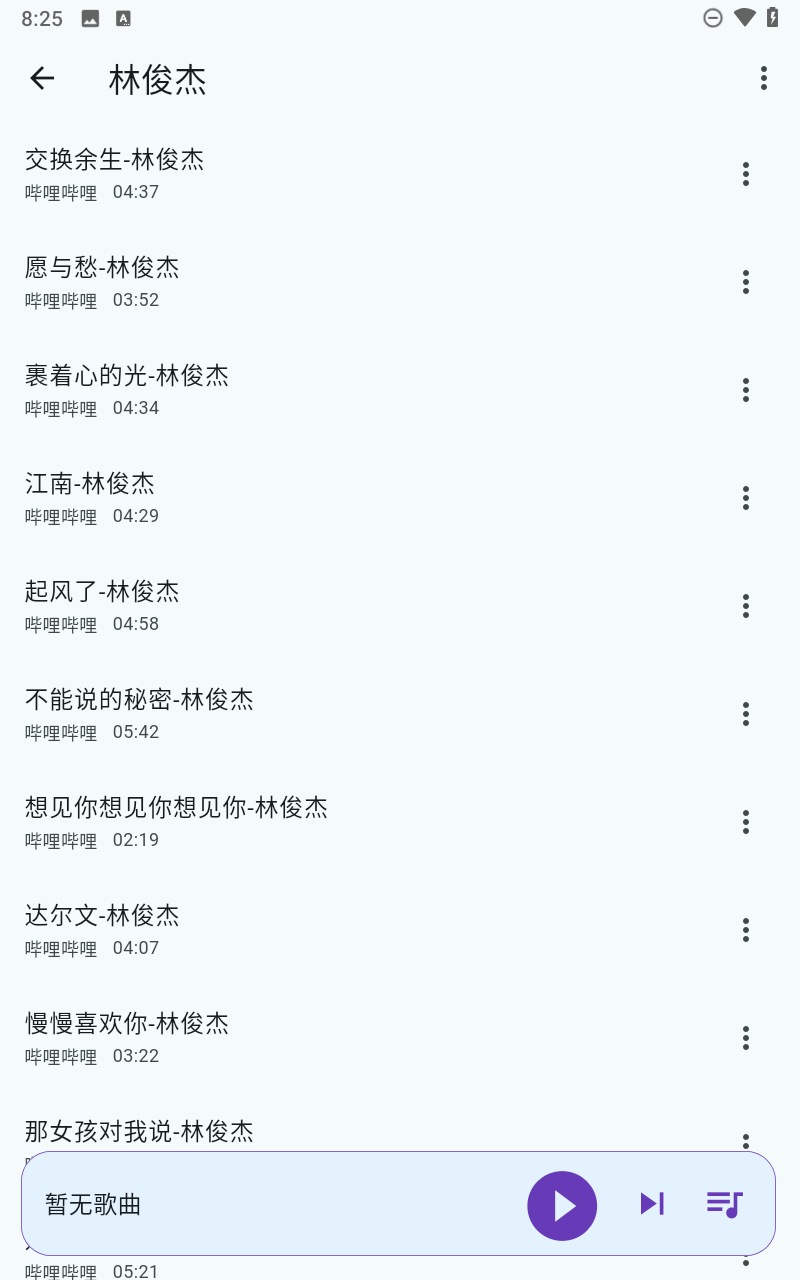Image resolution: width=800 pixels, height=1280 pixels.
Task: Open options for 愿与愁-林俊杰
Action: click(x=746, y=282)
